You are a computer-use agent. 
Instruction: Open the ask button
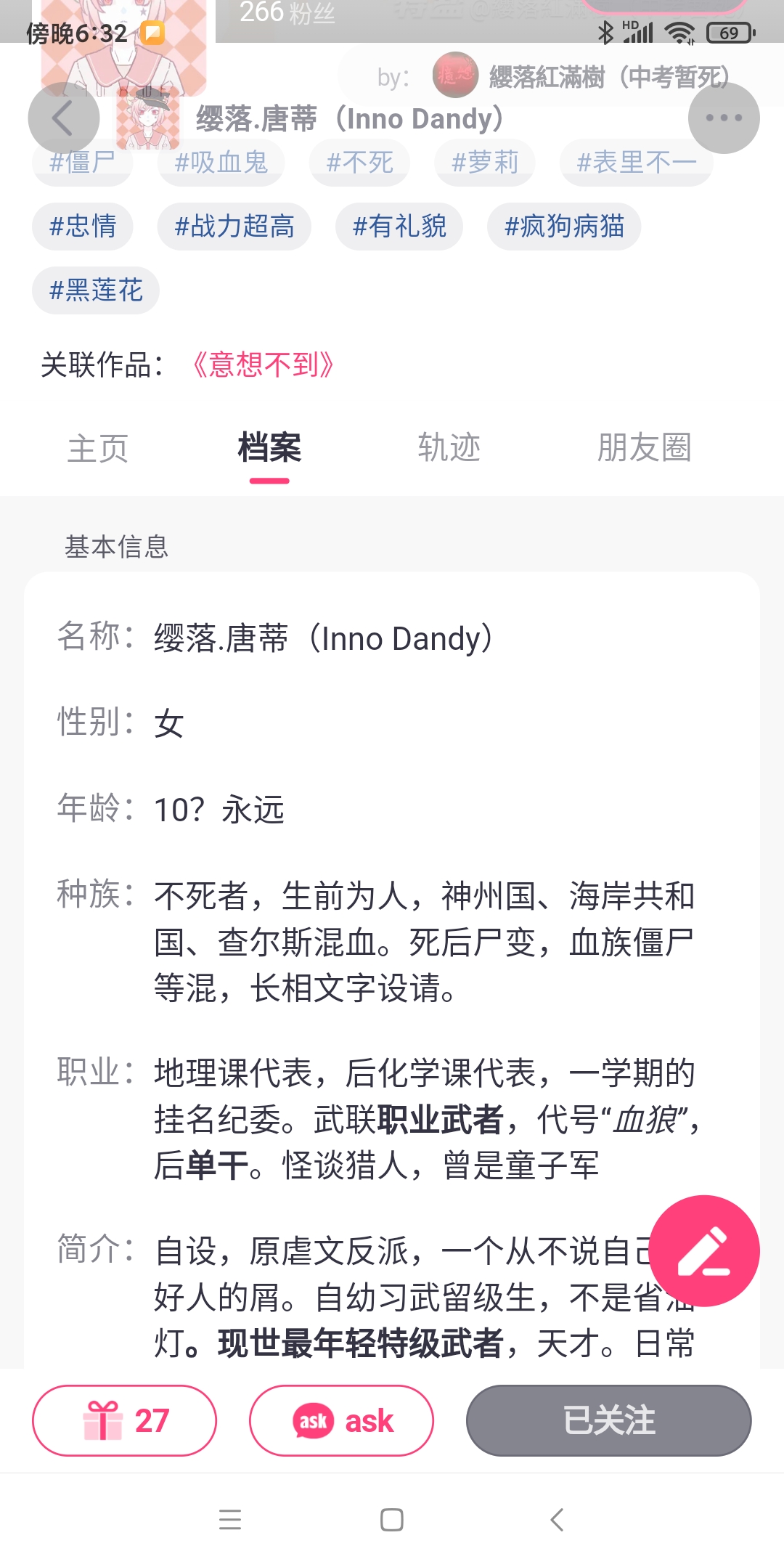coord(341,1420)
